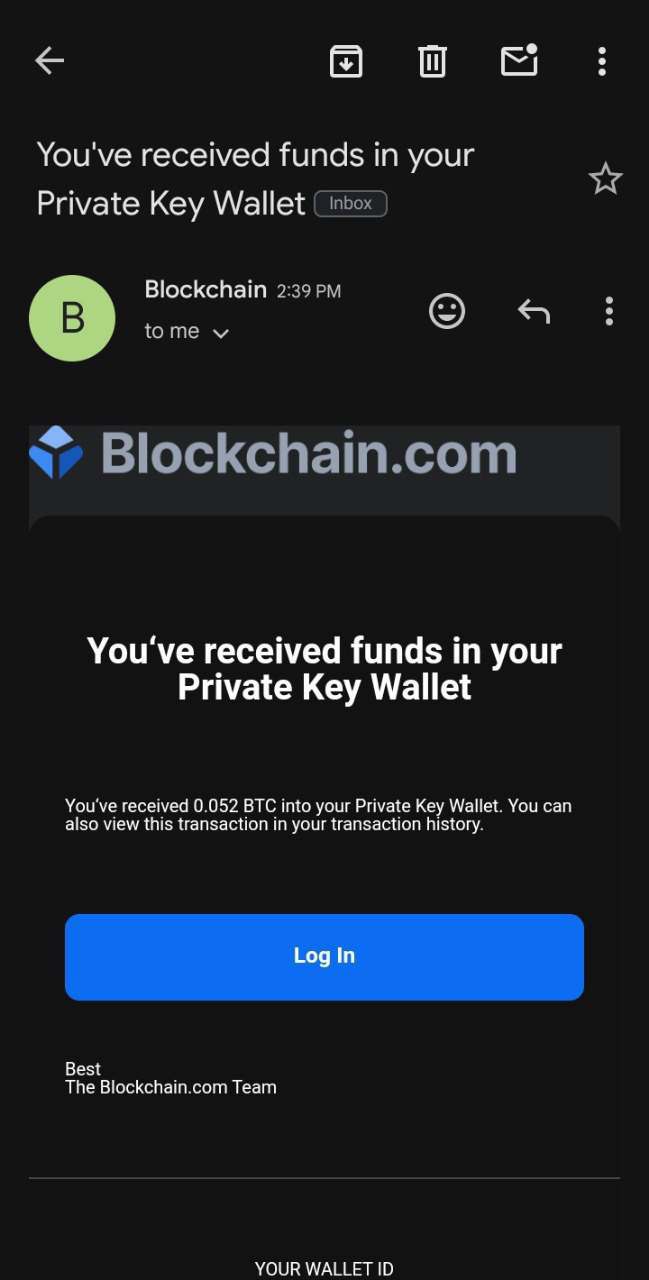This screenshot has height=1280, width=649.
Task: Open the Blockchain sender avatar
Action: (x=72, y=318)
